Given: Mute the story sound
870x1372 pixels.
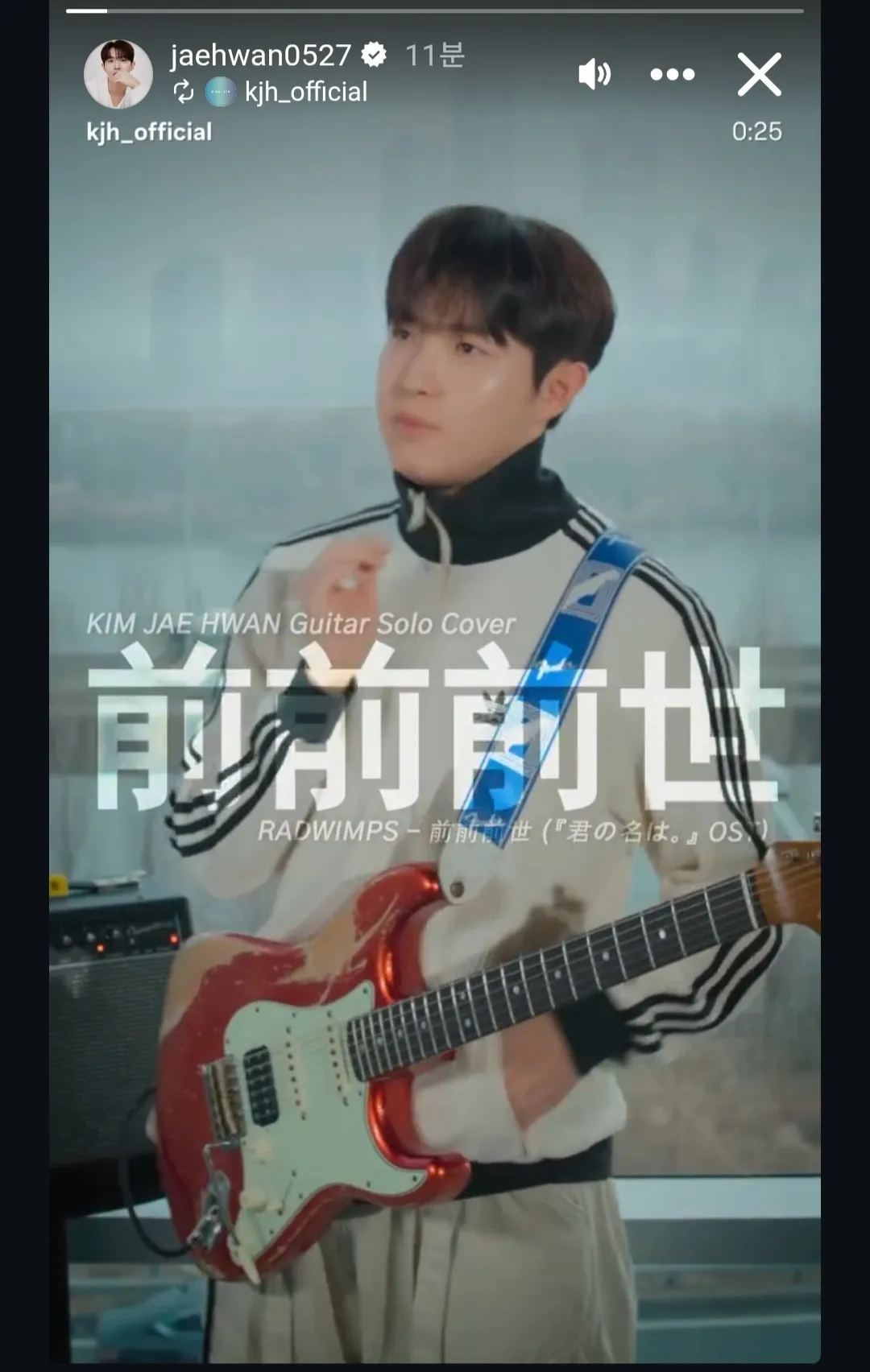Looking at the screenshot, I should tap(594, 74).
